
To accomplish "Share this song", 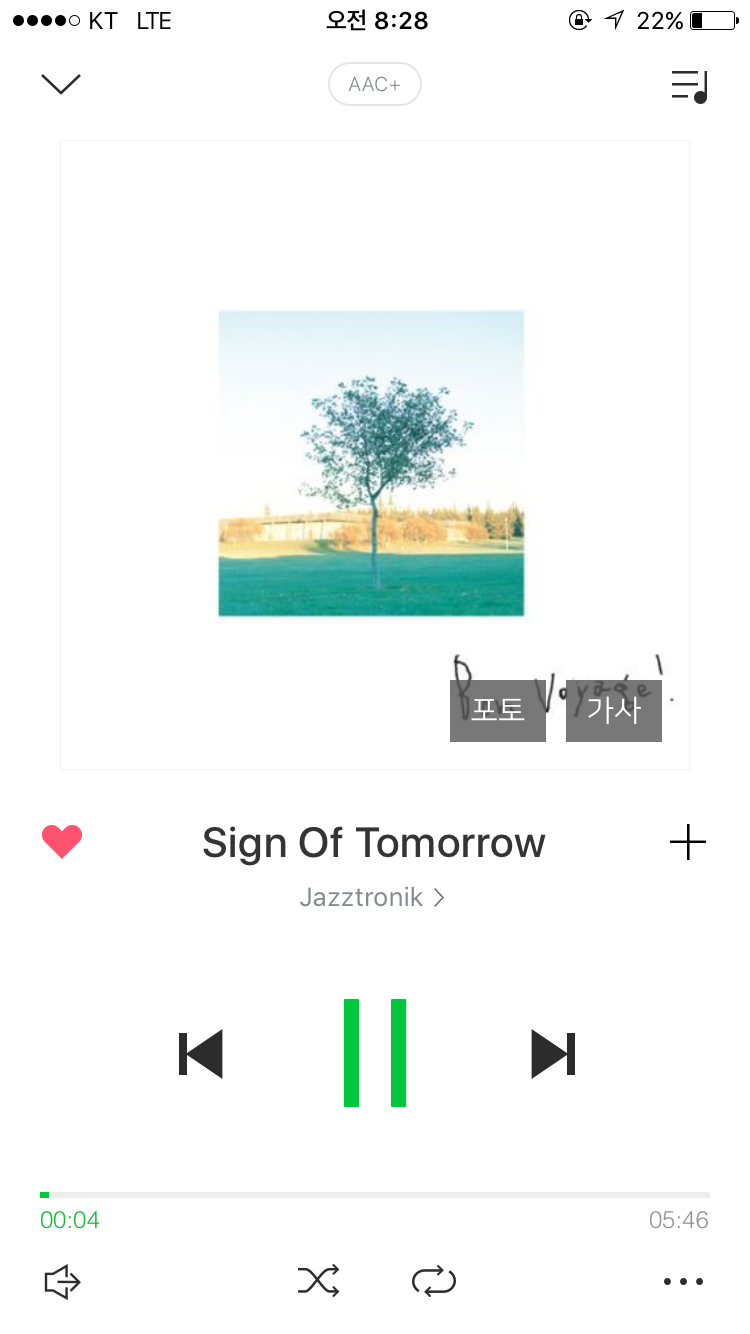I will tap(62, 1281).
